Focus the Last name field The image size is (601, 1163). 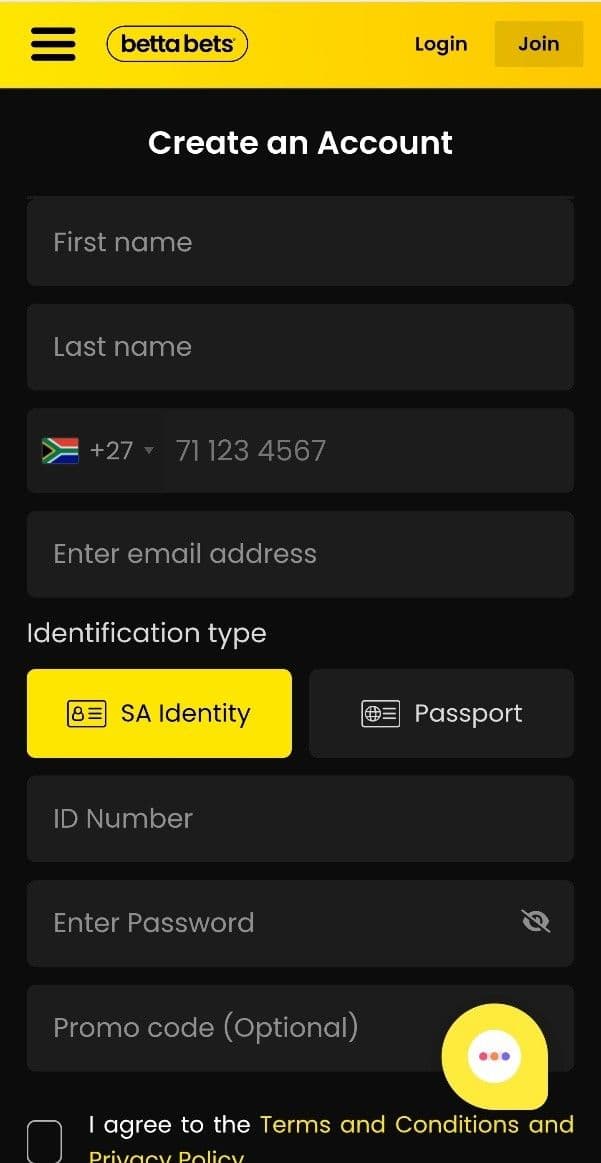300,347
